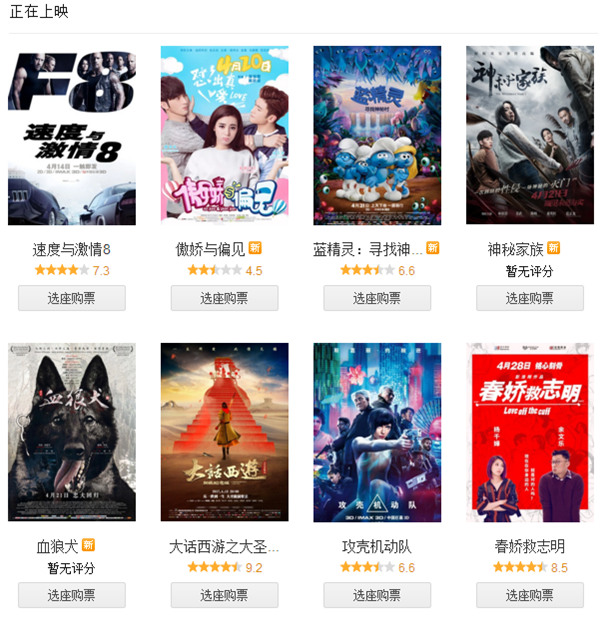The height and width of the screenshot is (627, 600).
Task: Open the 血狼犬 movie poster
Action: 72,432
